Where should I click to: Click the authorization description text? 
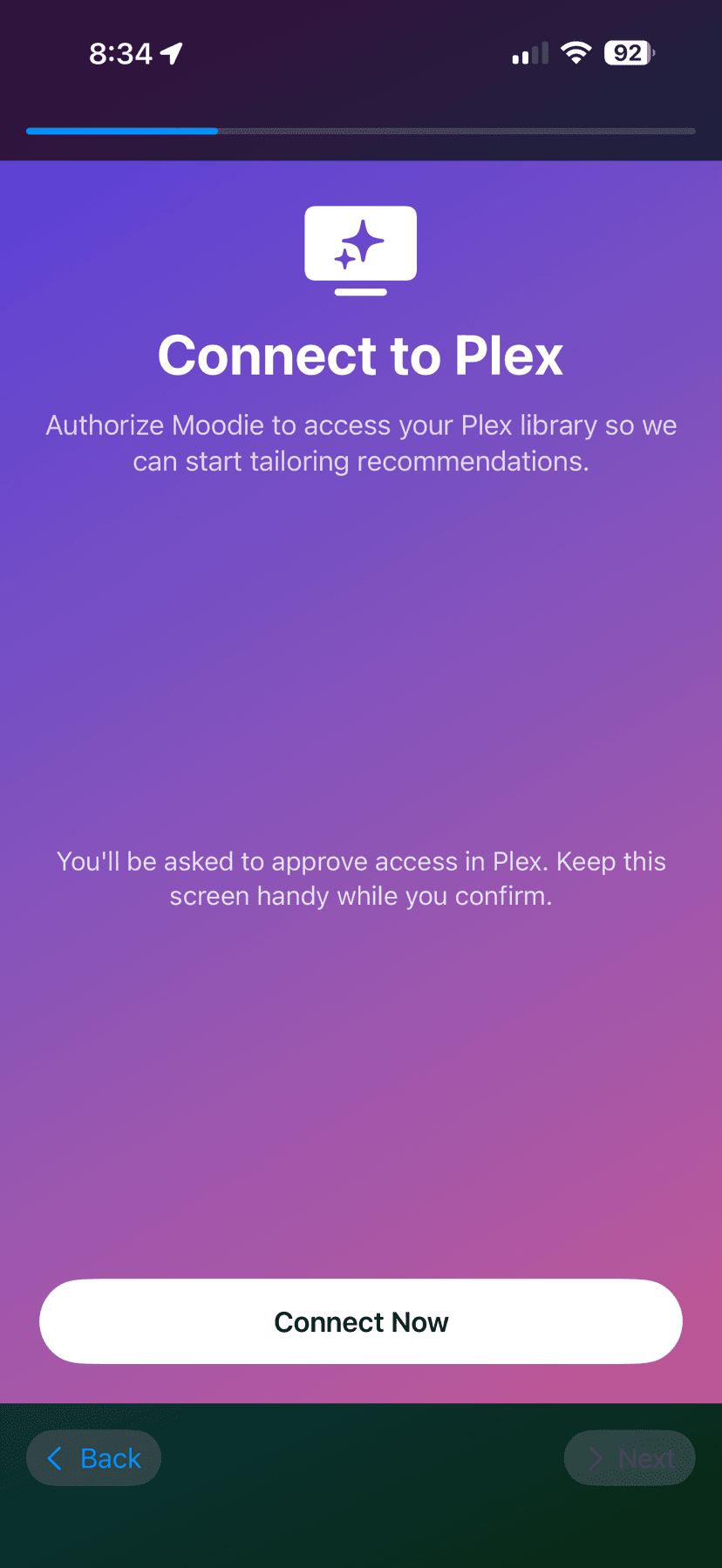360,443
